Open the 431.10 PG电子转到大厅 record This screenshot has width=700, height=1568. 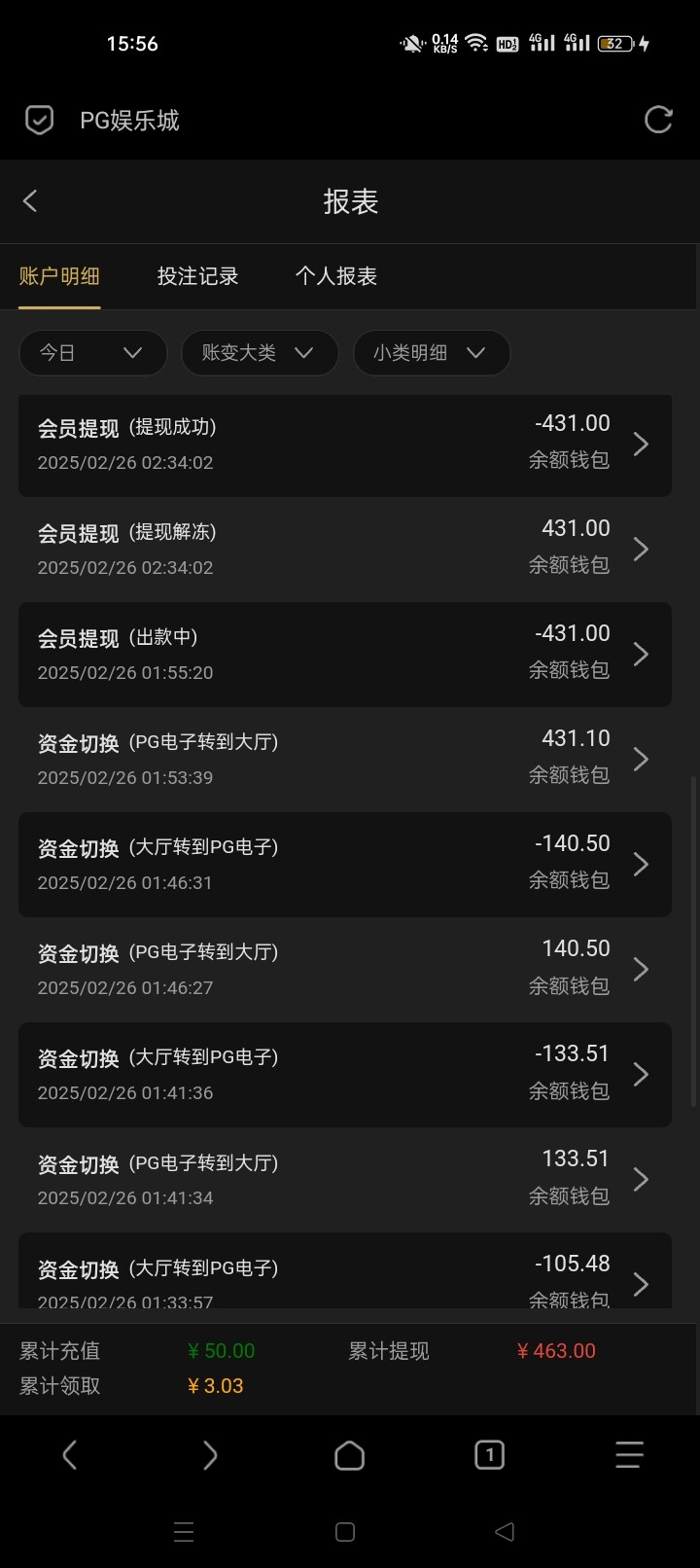pos(344,760)
